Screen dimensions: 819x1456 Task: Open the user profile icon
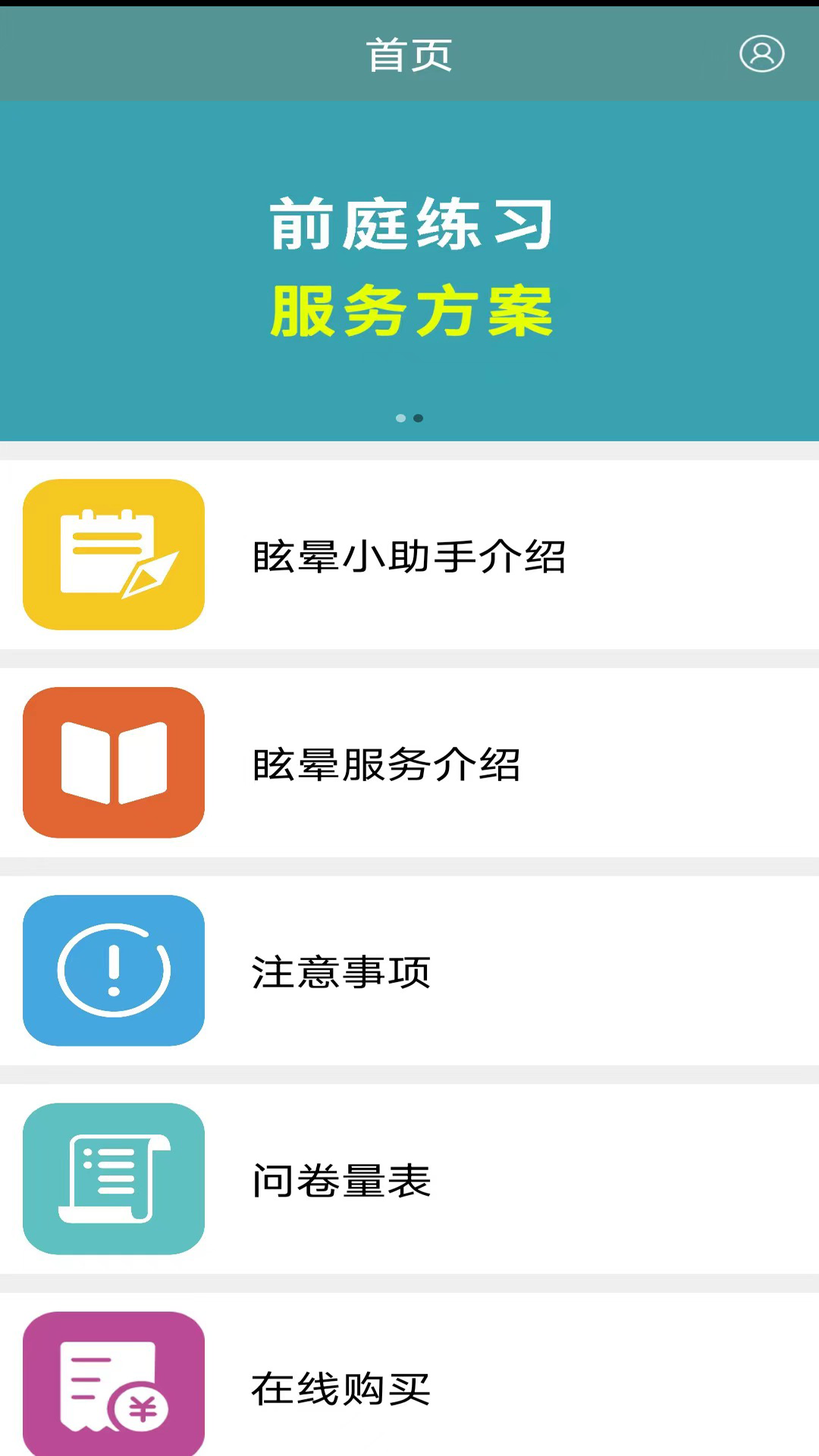(x=761, y=54)
